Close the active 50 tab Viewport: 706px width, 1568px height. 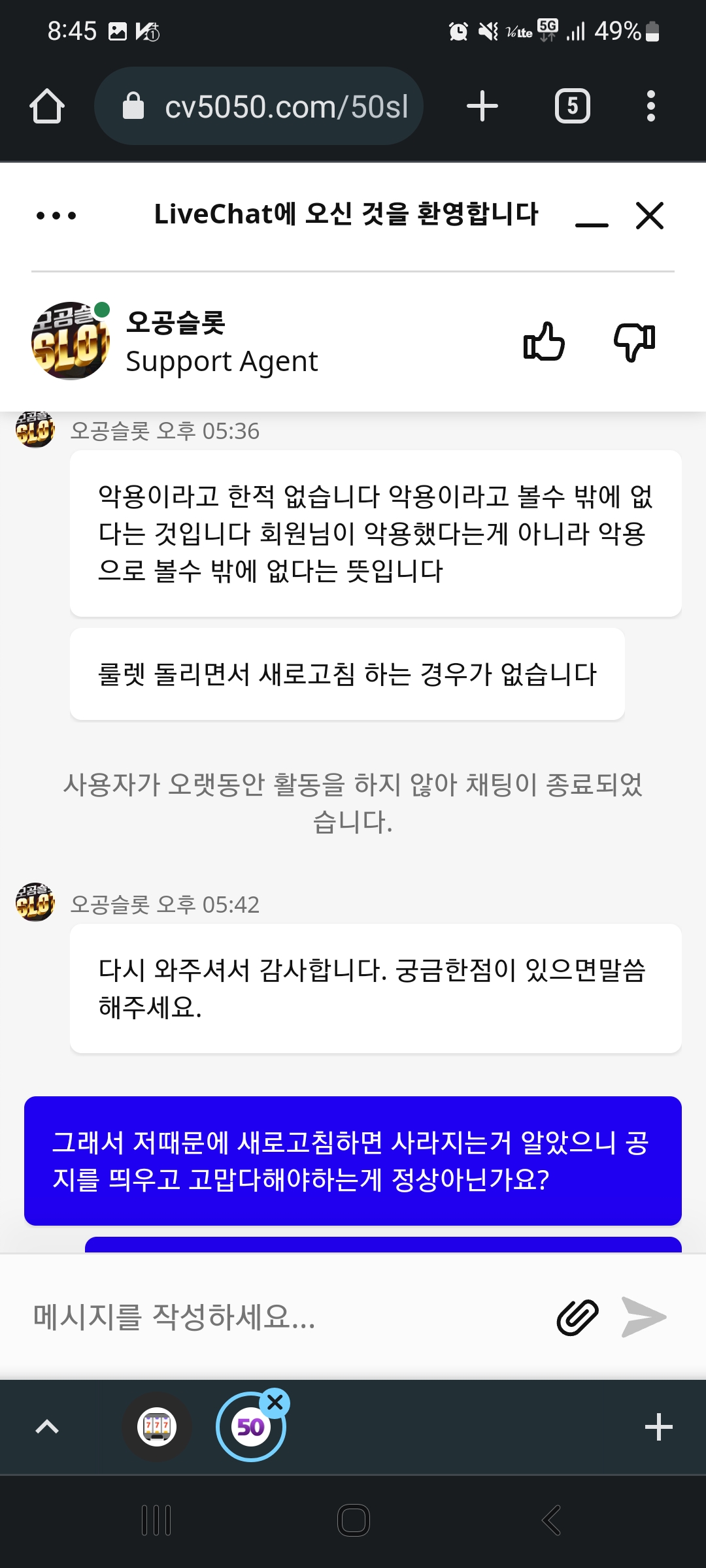click(275, 1402)
